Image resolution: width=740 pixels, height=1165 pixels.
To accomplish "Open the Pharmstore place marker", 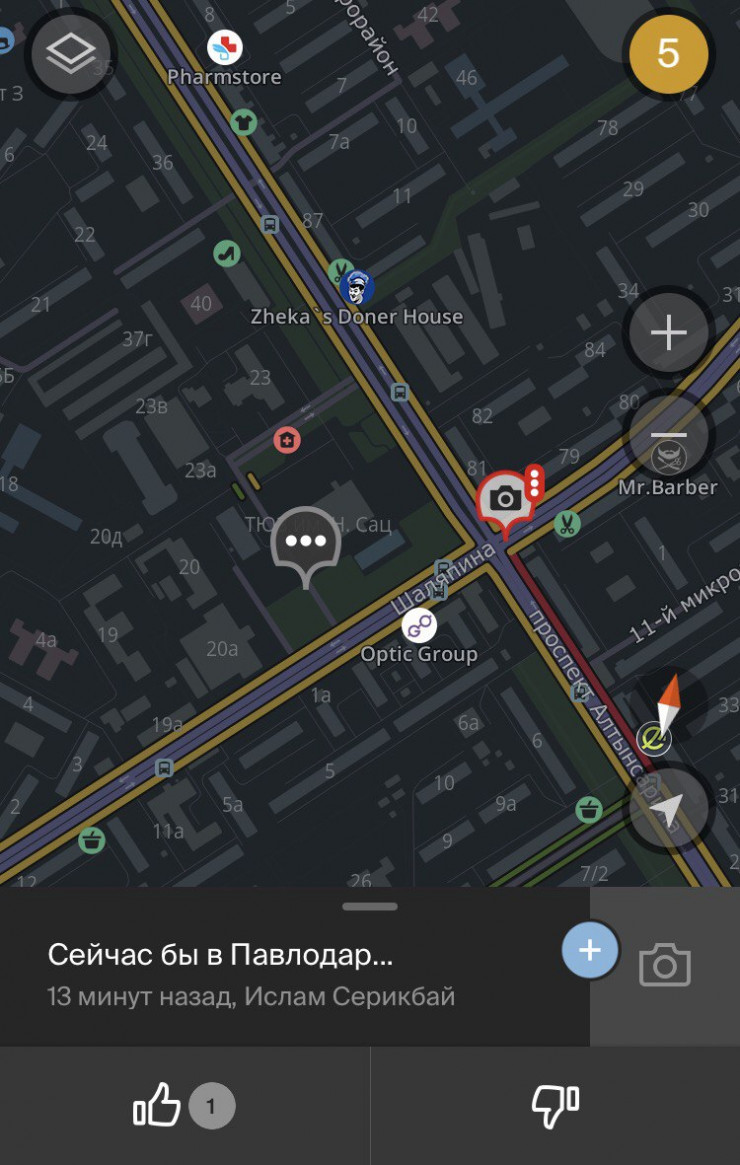I will (225, 47).
